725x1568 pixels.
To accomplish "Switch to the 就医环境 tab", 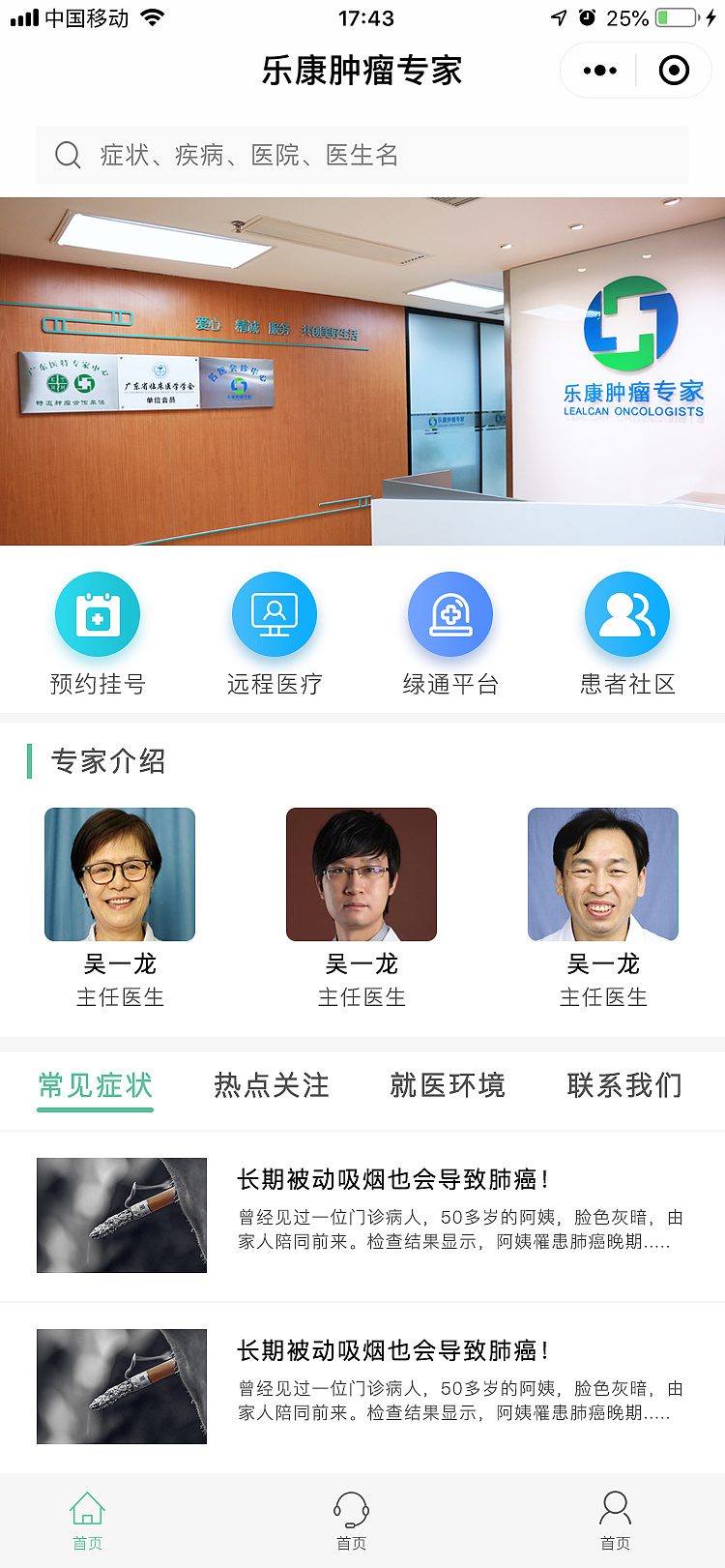I will [x=449, y=1085].
